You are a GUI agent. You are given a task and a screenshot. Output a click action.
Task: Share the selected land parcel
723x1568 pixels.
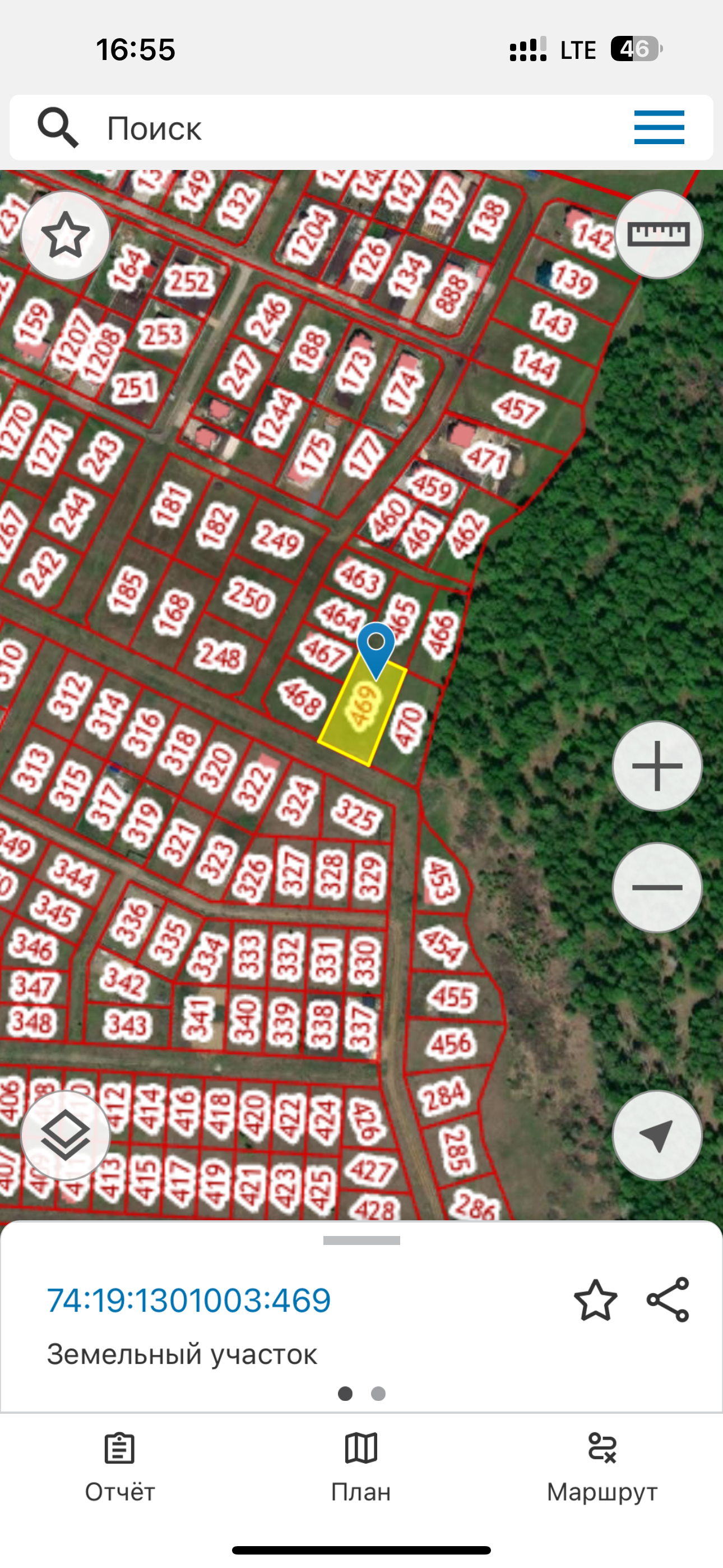(x=668, y=1300)
